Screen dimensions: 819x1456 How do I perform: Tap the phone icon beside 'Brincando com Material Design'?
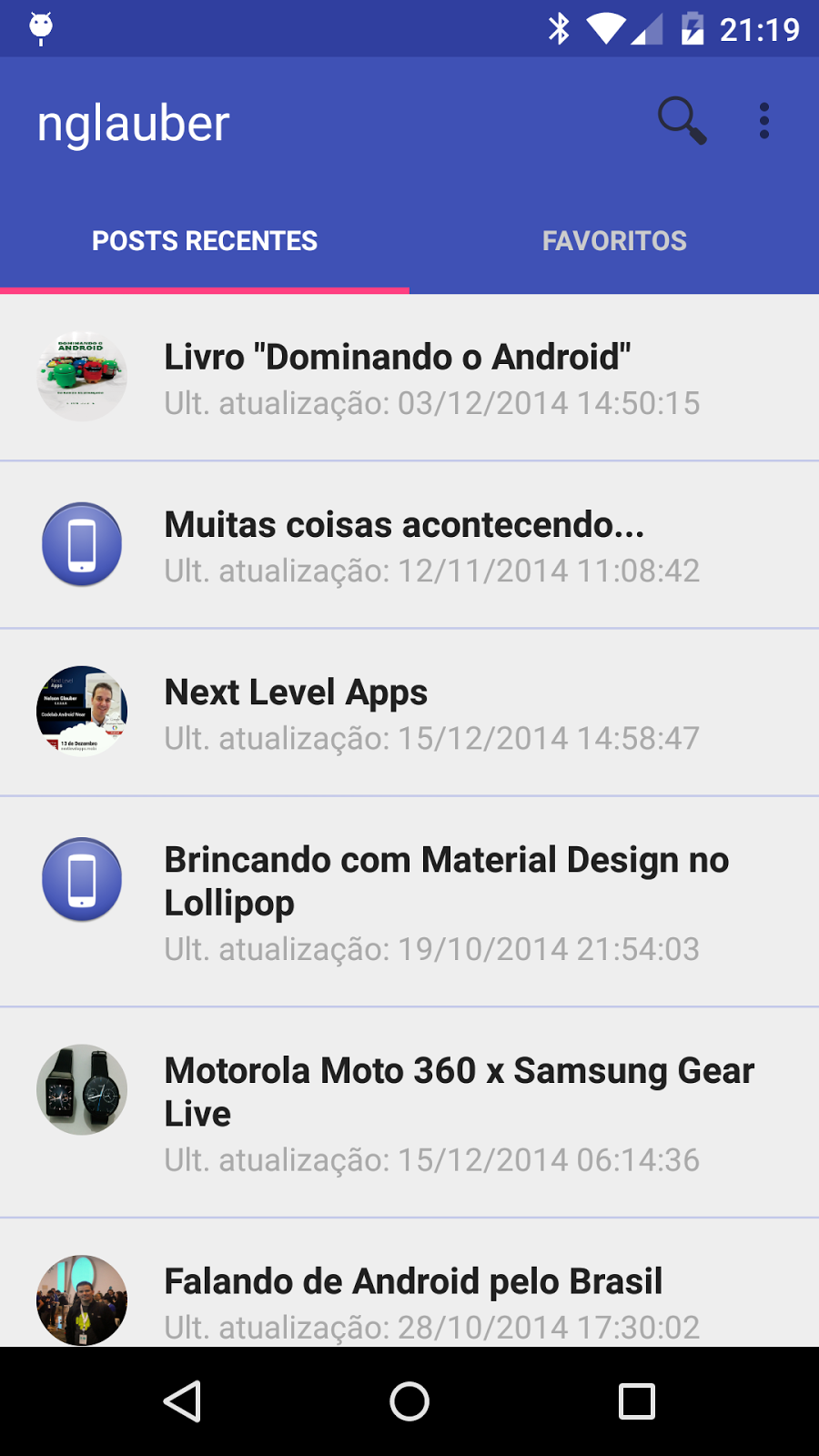(x=81, y=879)
